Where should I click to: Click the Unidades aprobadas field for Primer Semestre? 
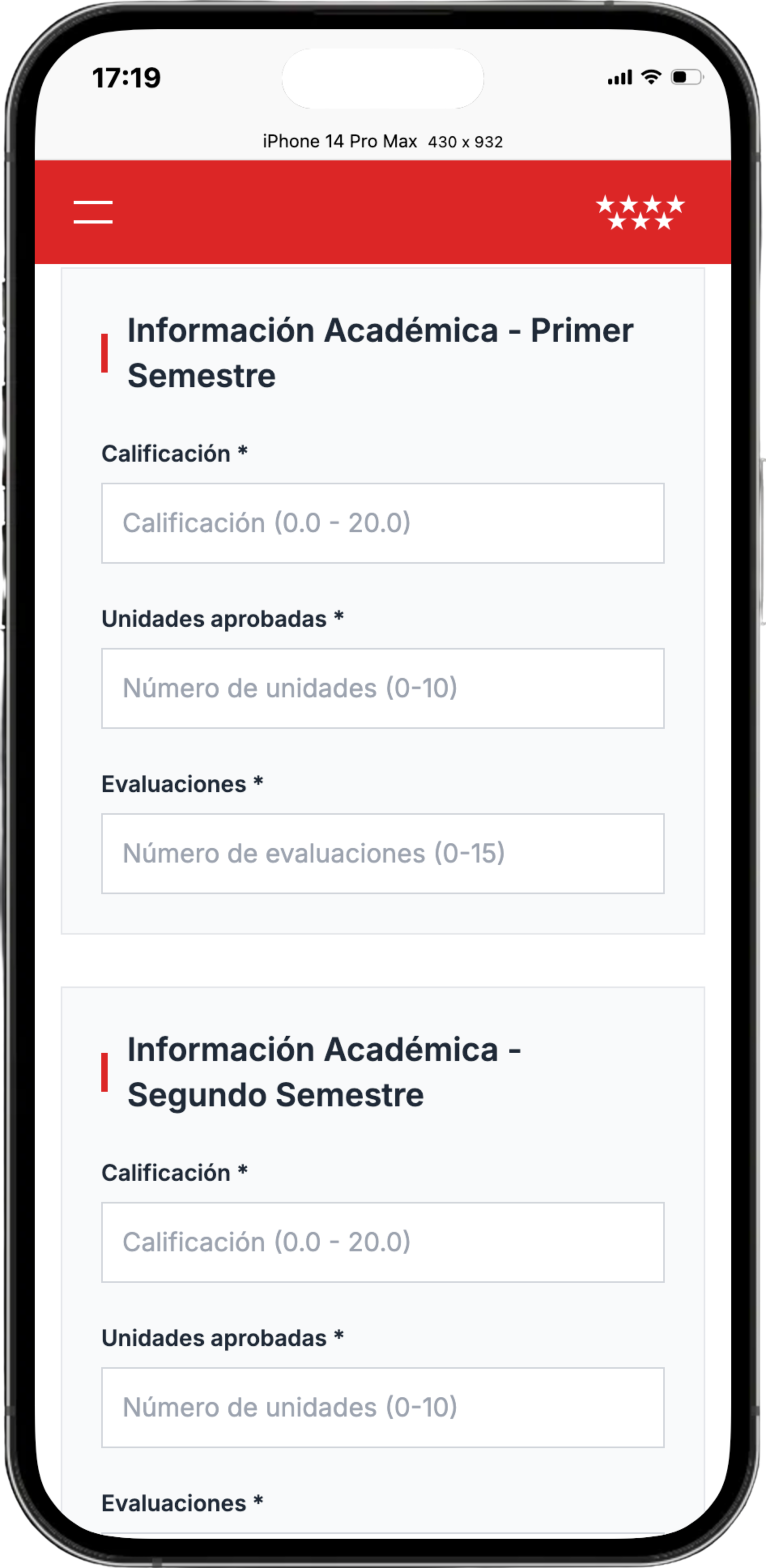pyautogui.click(x=382, y=688)
